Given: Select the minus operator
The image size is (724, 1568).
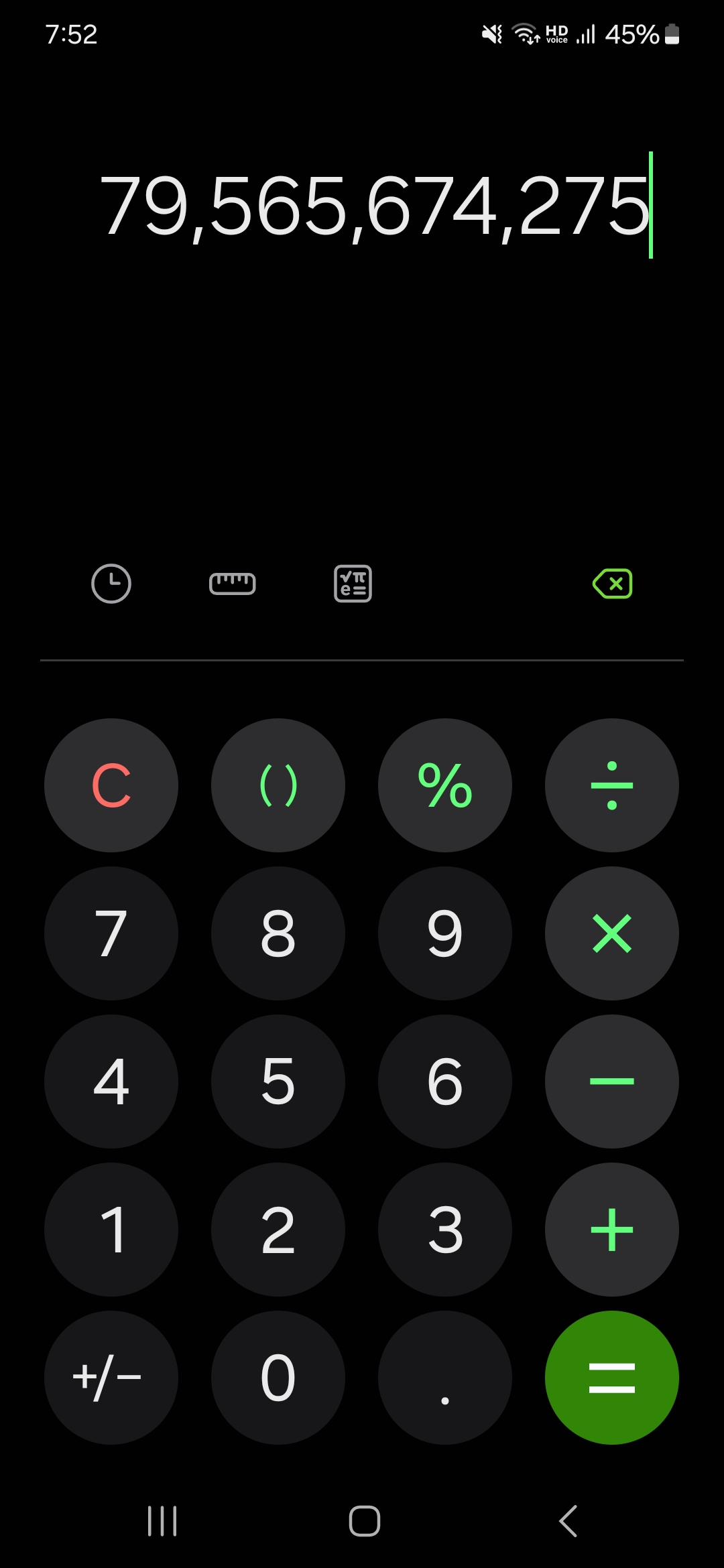Looking at the screenshot, I should (612, 1082).
